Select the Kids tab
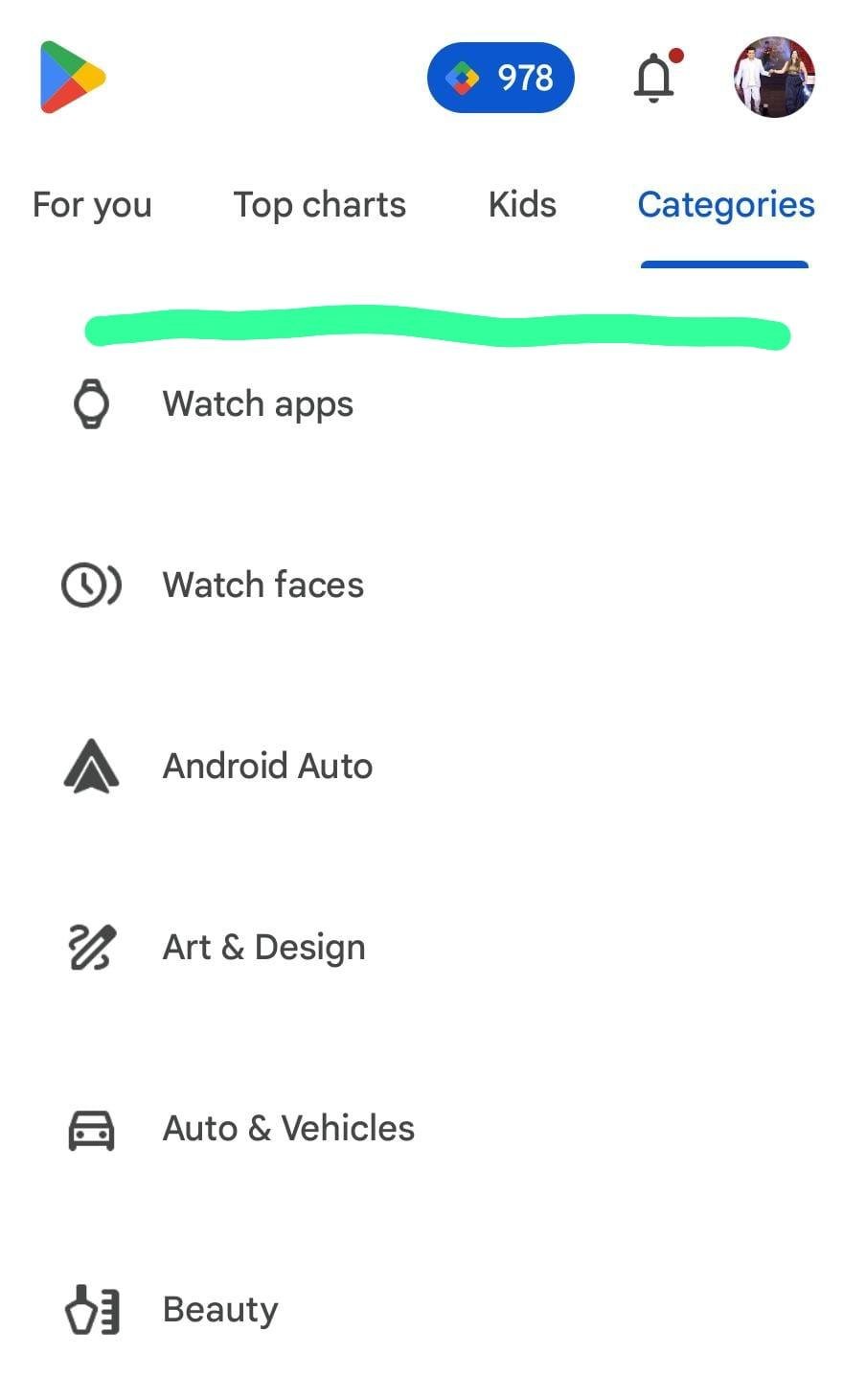866x1400 pixels. [522, 205]
